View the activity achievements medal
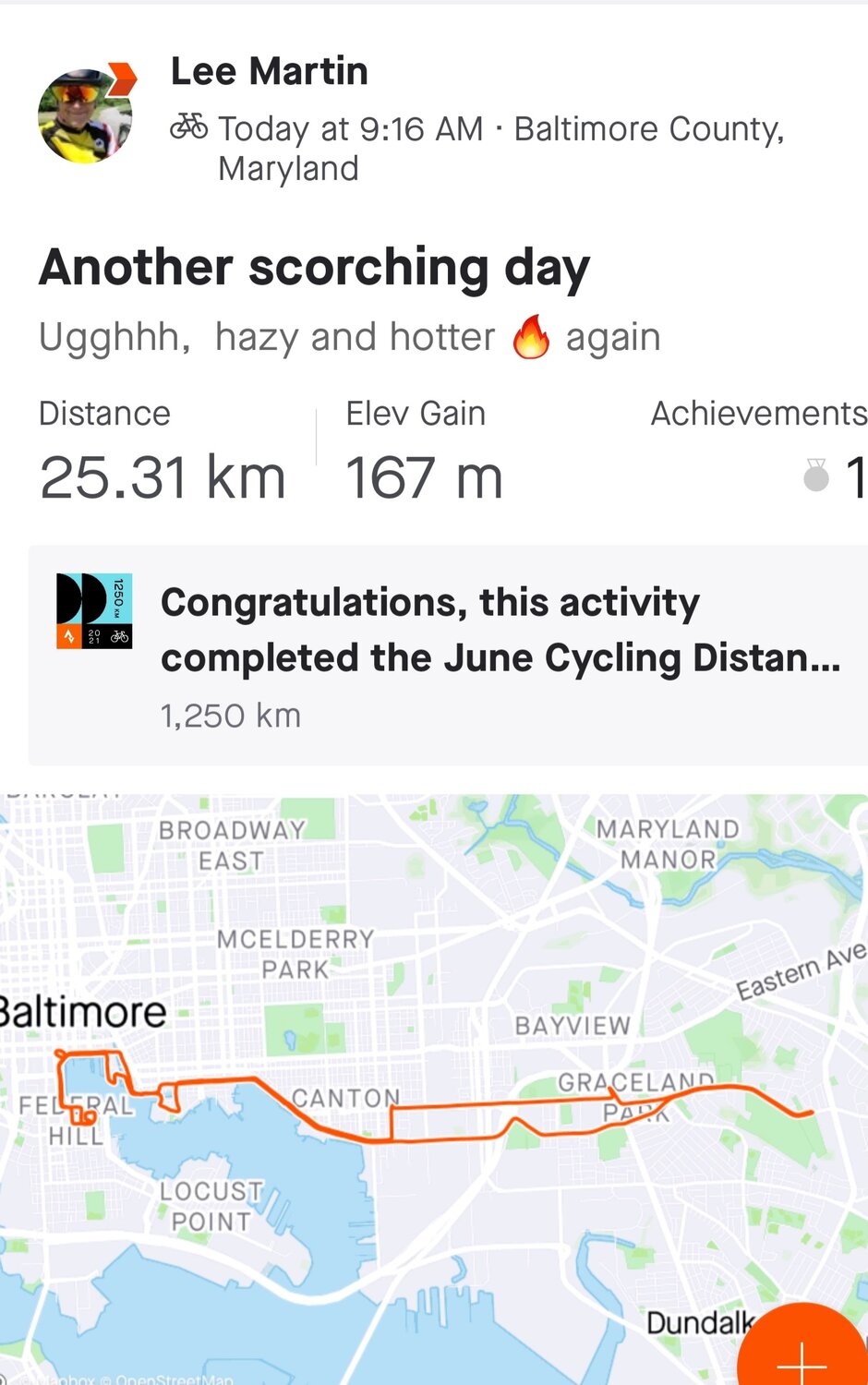Viewport: 868px width, 1385px height. point(816,476)
